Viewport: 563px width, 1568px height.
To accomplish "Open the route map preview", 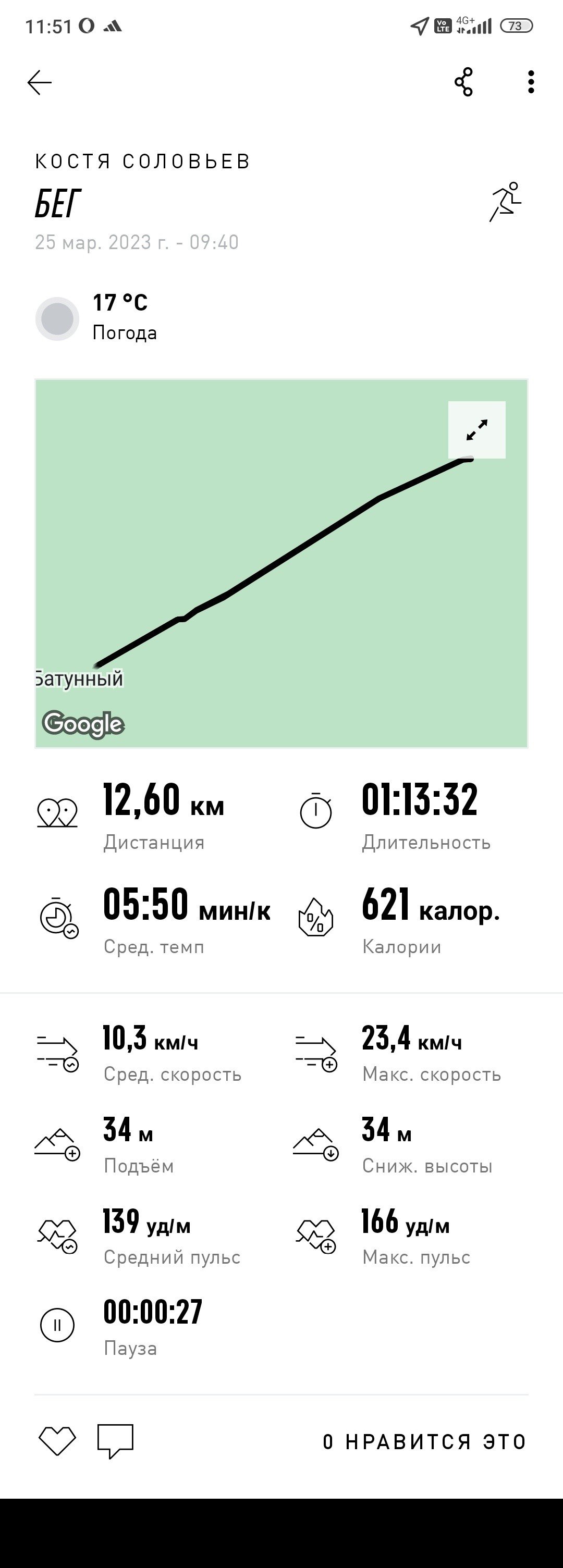I will (x=281, y=563).
